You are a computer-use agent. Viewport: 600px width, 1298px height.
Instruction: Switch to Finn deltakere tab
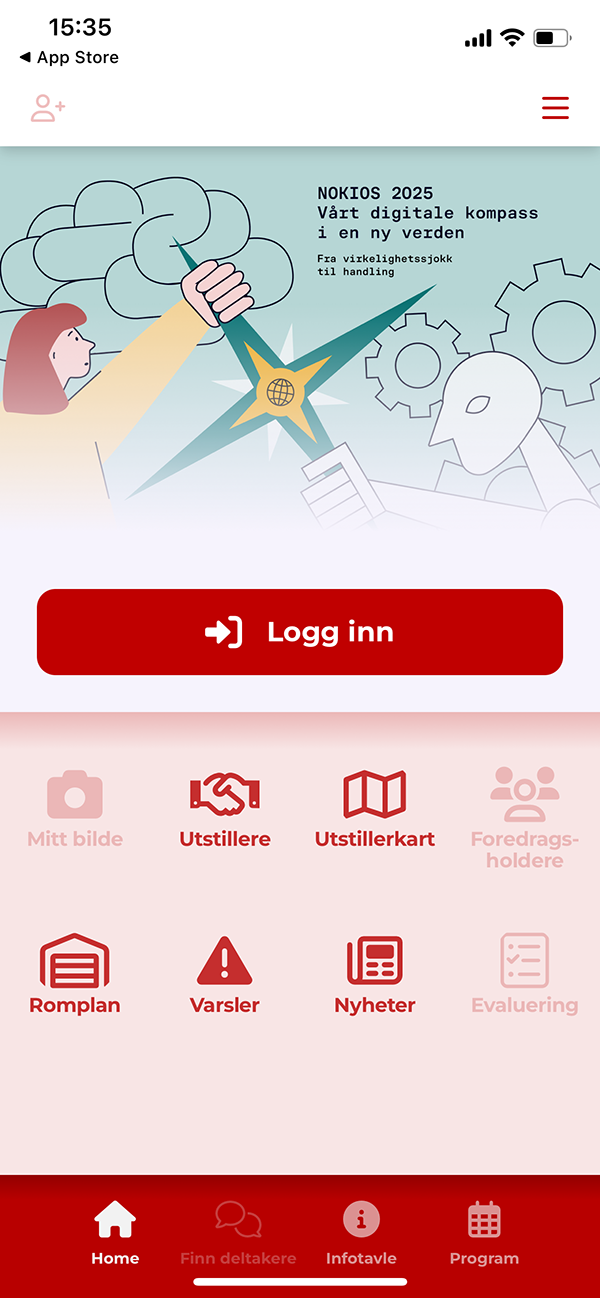(x=238, y=1234)
